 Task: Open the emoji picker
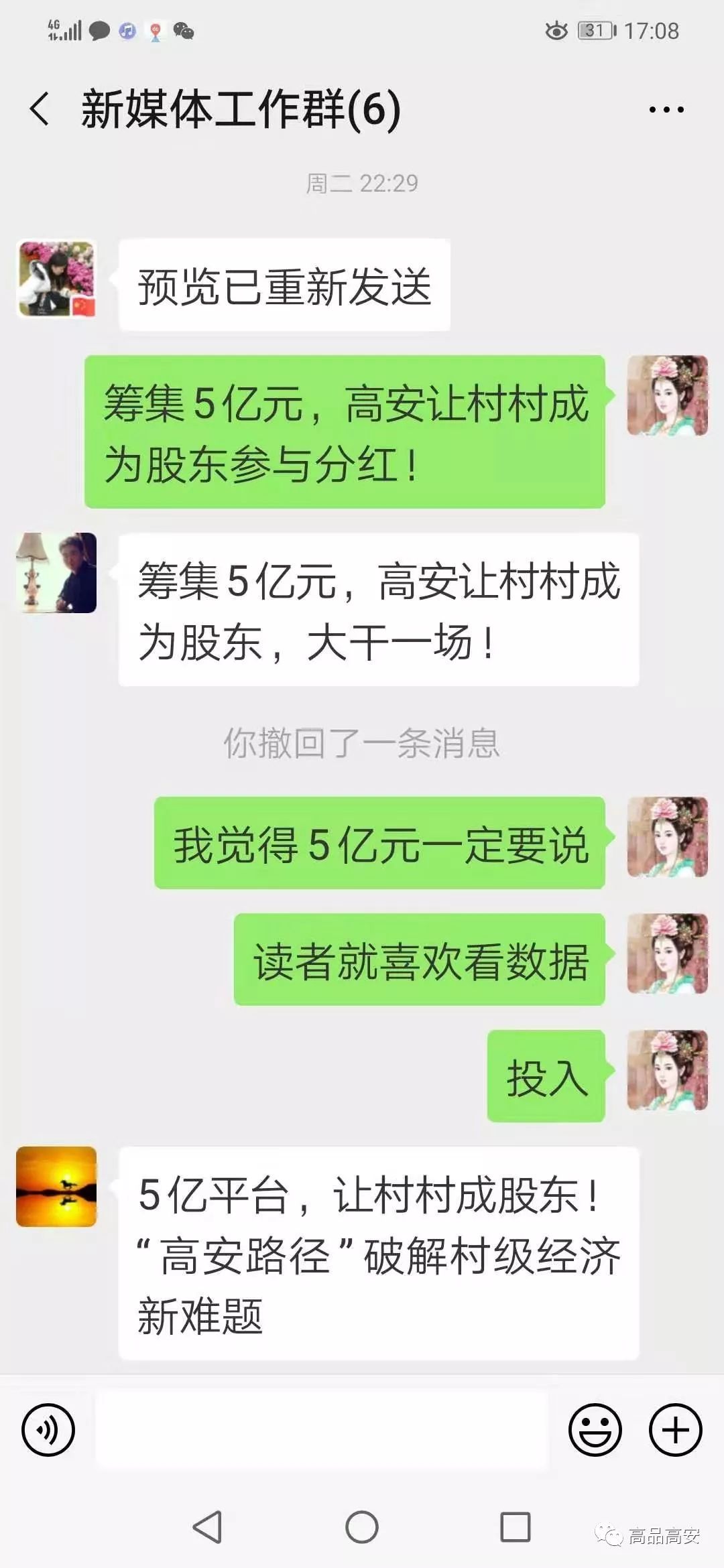point(595,1429)
